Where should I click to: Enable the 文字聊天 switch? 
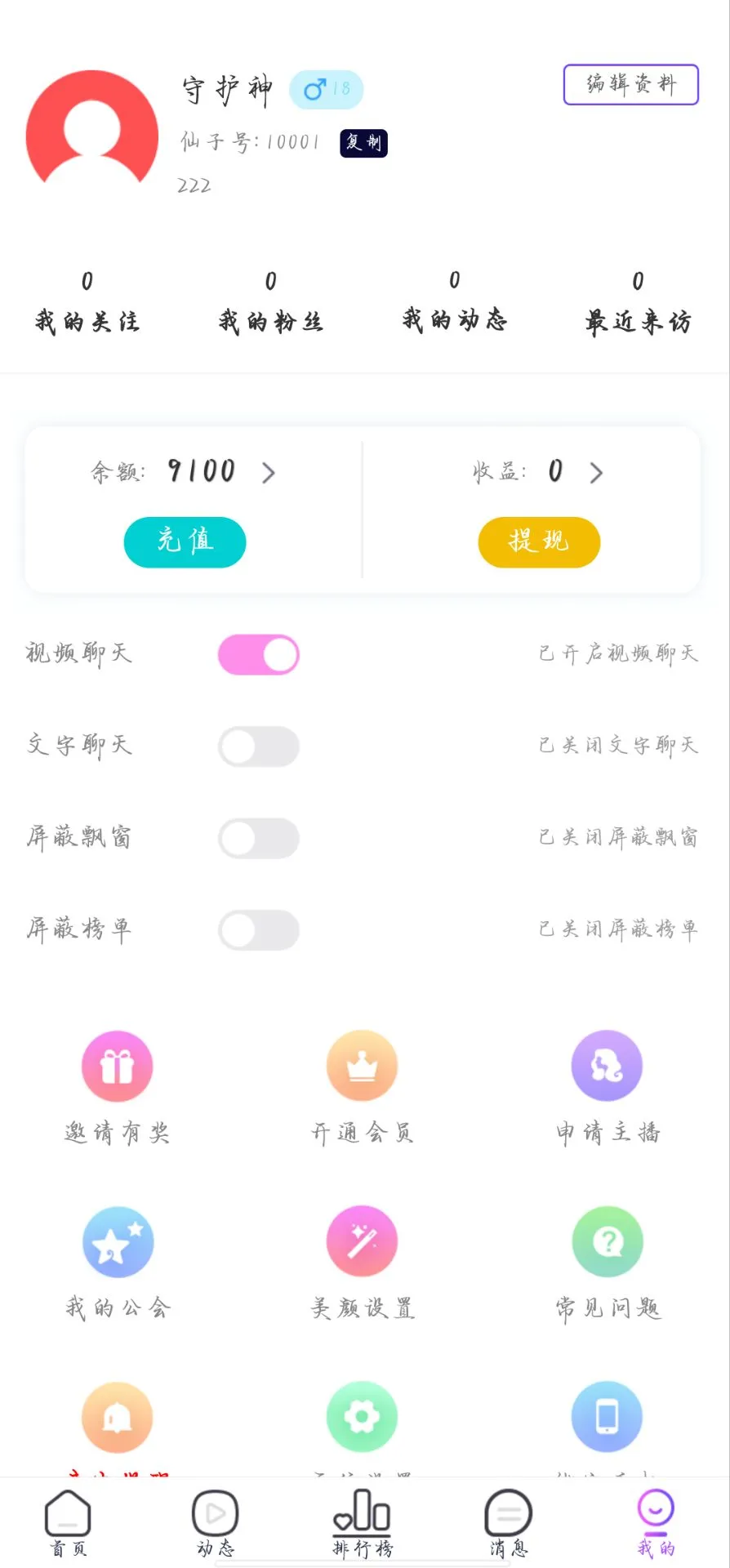tap(258, 746)
